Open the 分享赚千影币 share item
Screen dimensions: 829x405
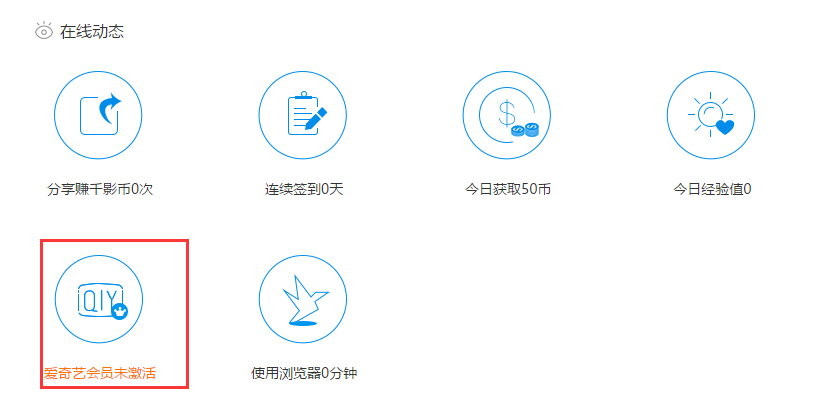click(99, 114)
